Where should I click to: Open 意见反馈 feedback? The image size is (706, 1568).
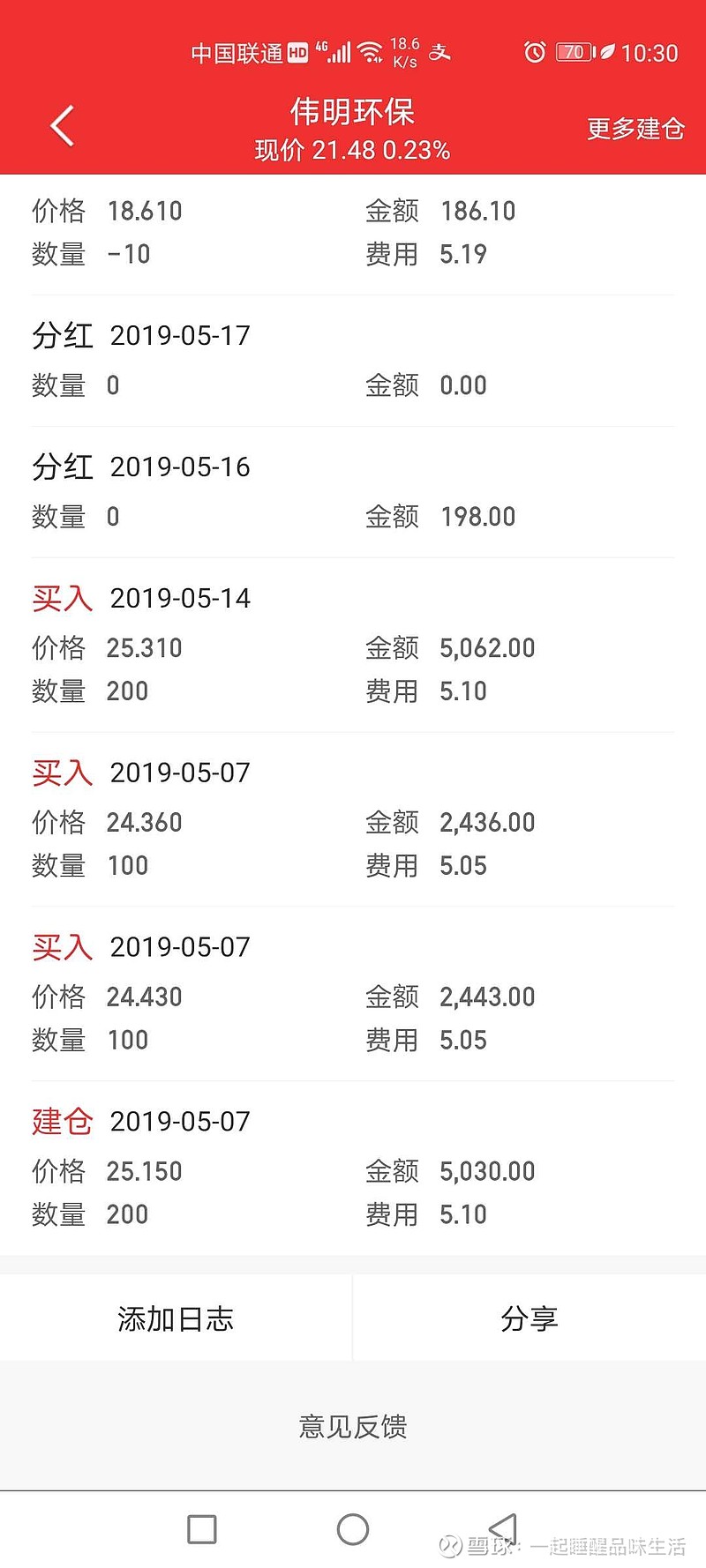pos(353,1426)
